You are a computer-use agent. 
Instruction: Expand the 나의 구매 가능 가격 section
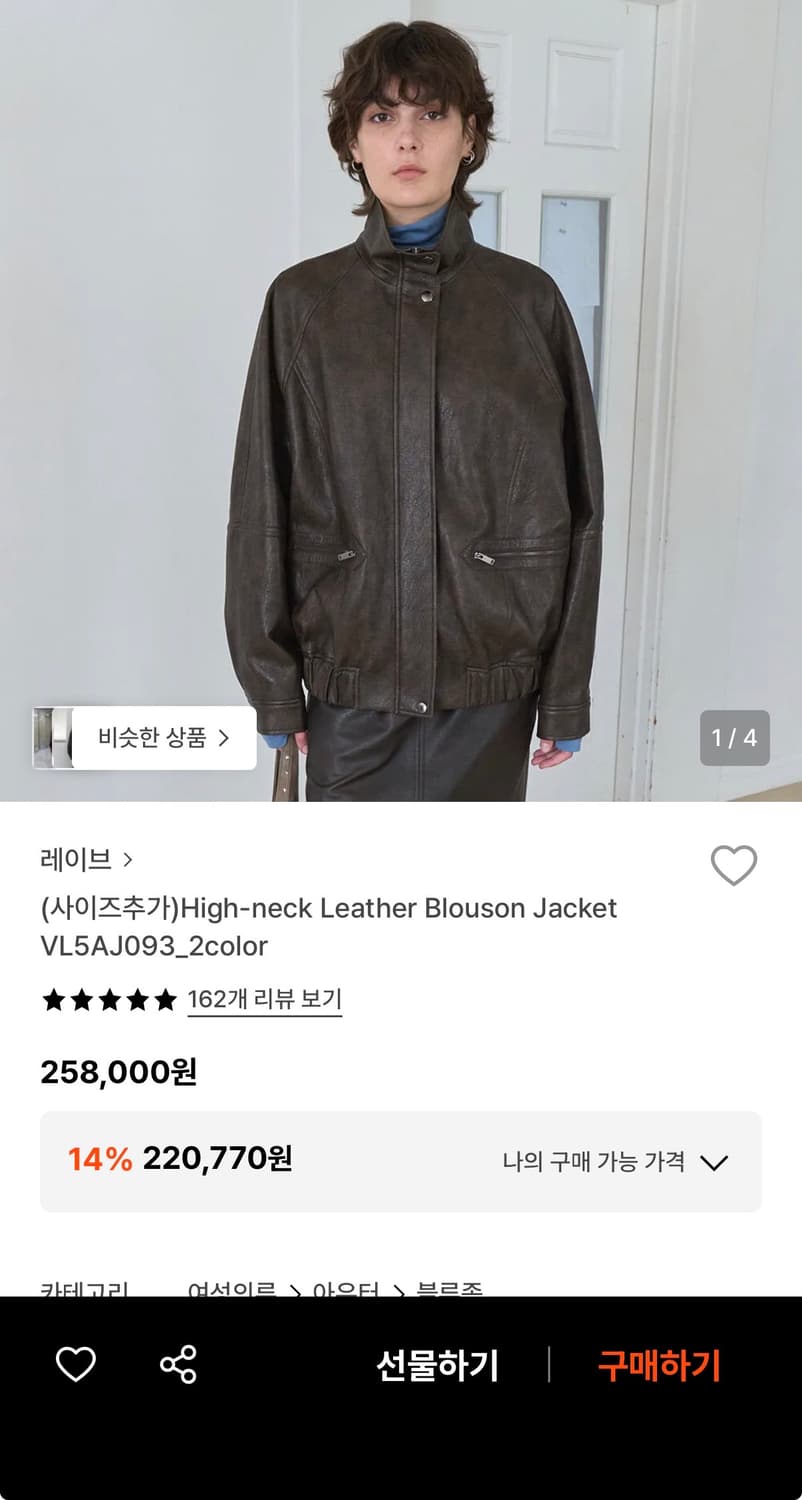pos(715,1161)
